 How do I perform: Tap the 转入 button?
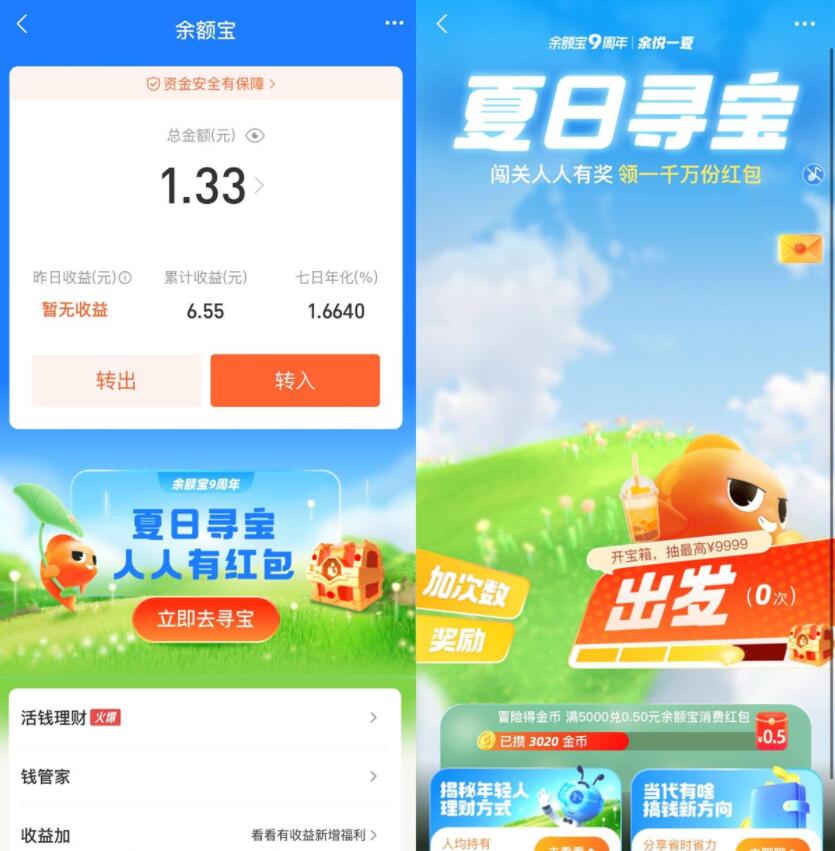coord(295,380)
